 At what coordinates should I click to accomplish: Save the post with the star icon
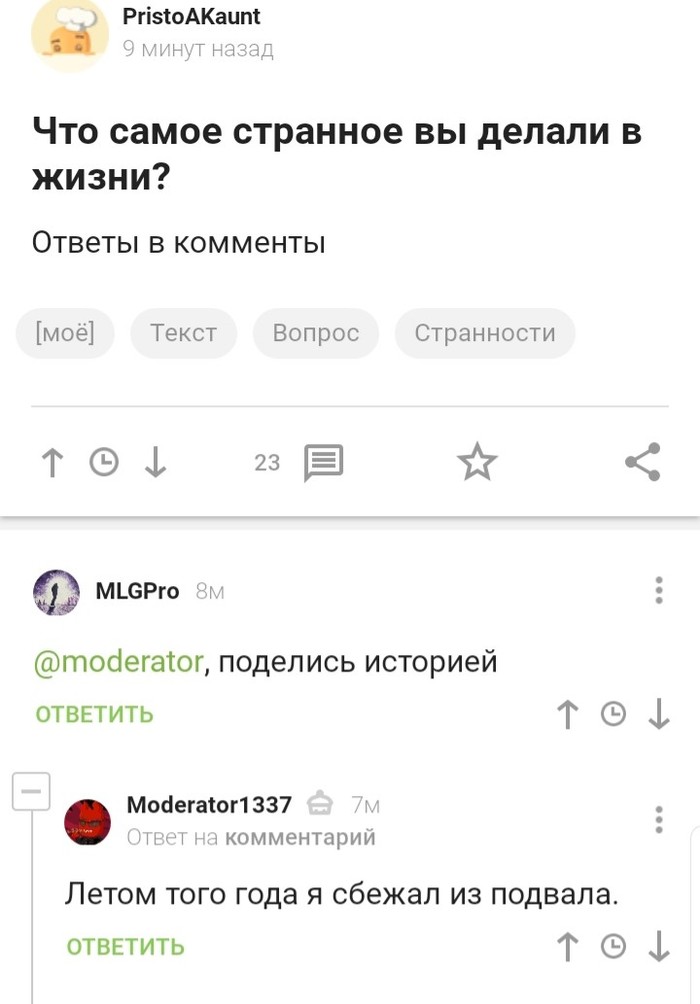(x=477, y=462)
